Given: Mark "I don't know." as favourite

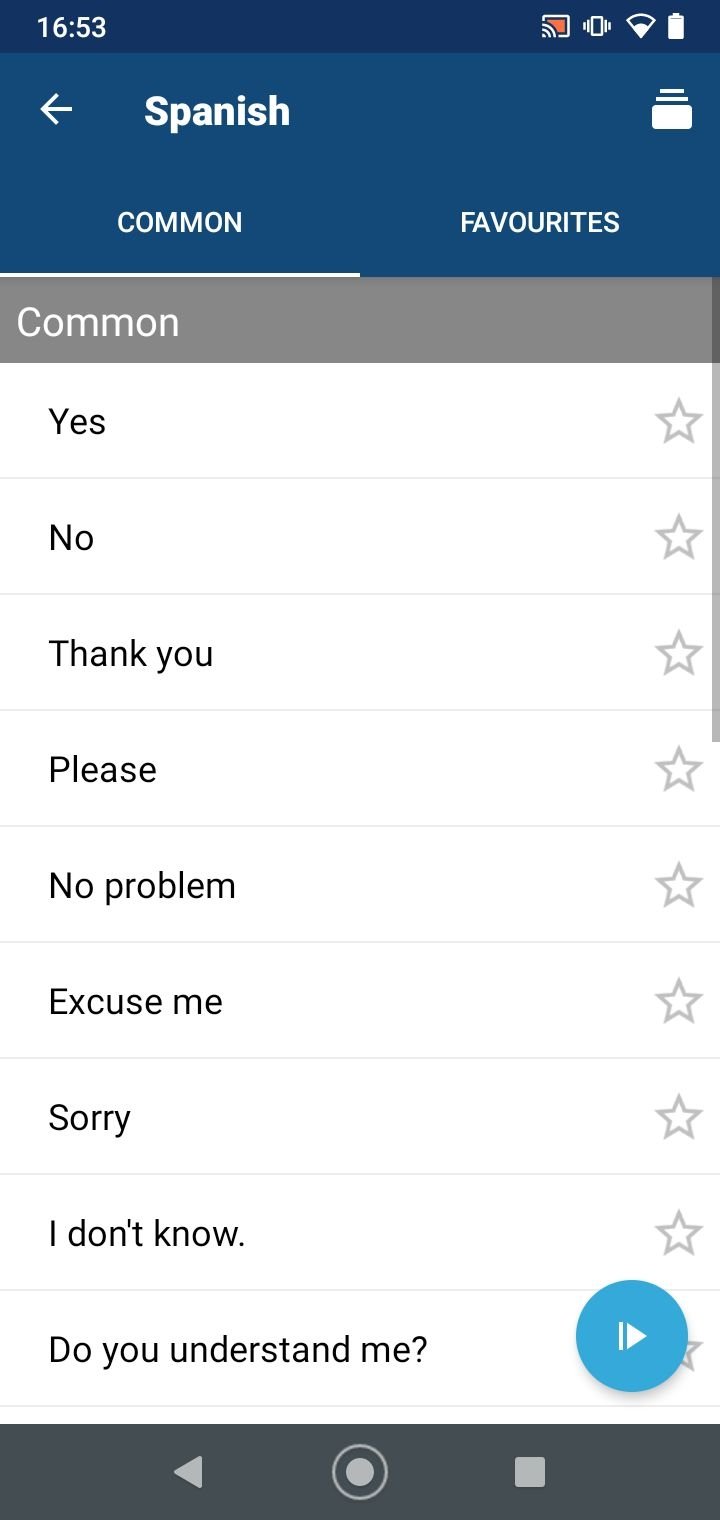Looking at the screenshot, I should click(x=679, y=1233).
